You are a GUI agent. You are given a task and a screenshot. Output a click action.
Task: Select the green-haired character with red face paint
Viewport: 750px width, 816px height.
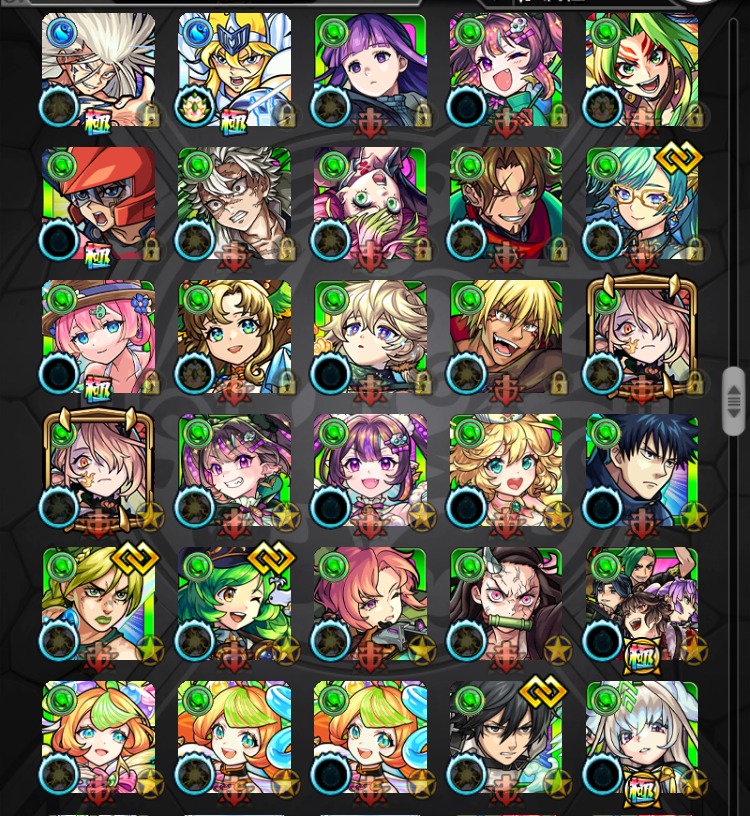[x=642, y=70]
